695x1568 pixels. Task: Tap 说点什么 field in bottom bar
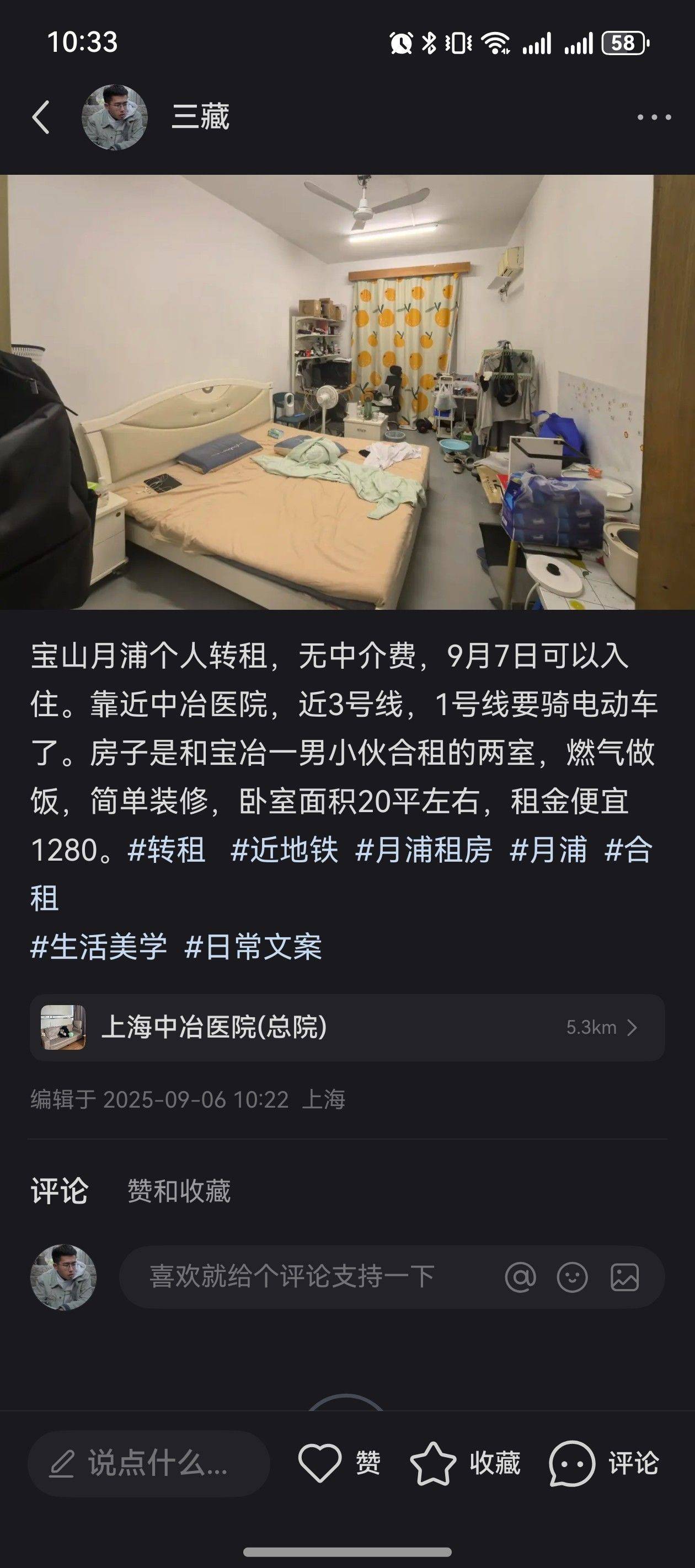point(148,1463)
